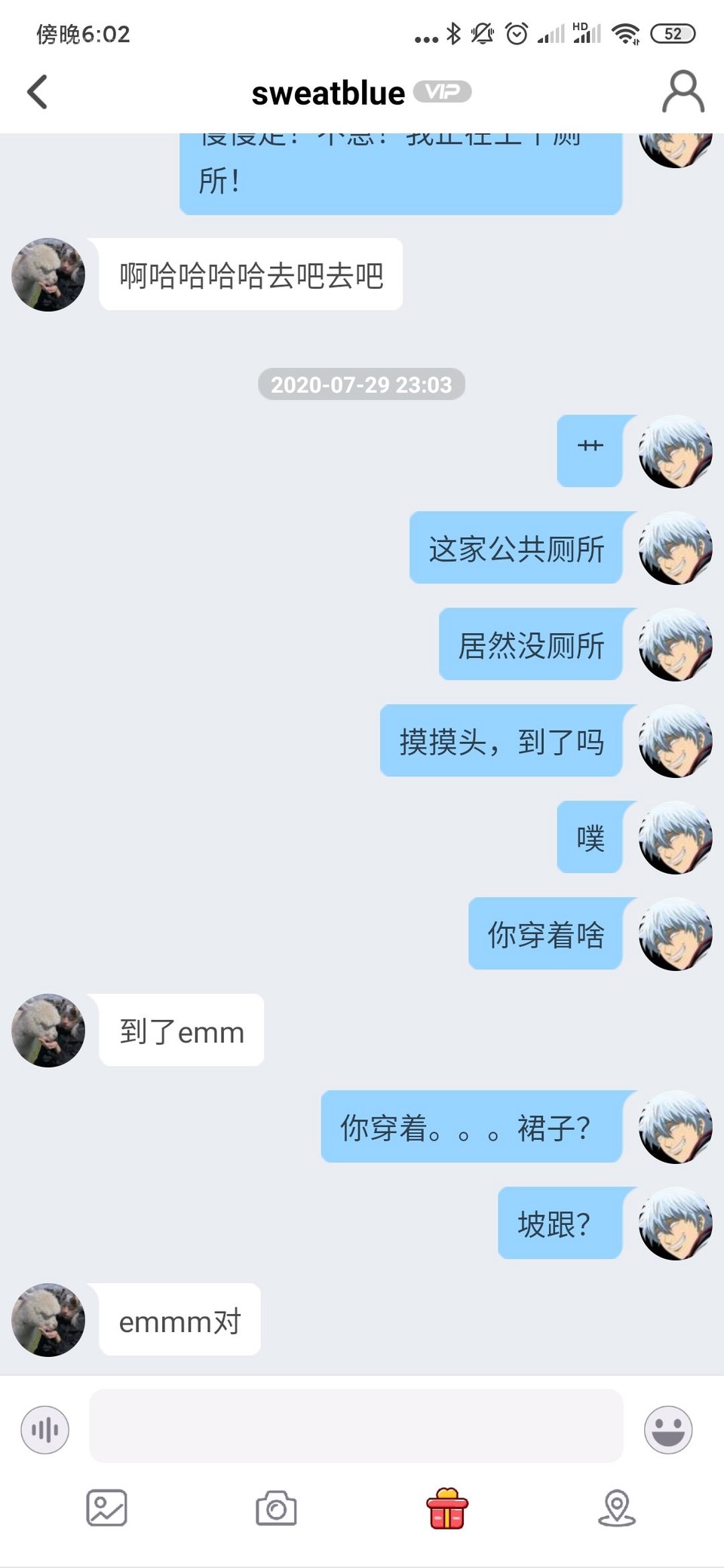Screen dimensions: 724x1568
Task: Open sweatblue's profile icon
Action: tap(683, 92)
